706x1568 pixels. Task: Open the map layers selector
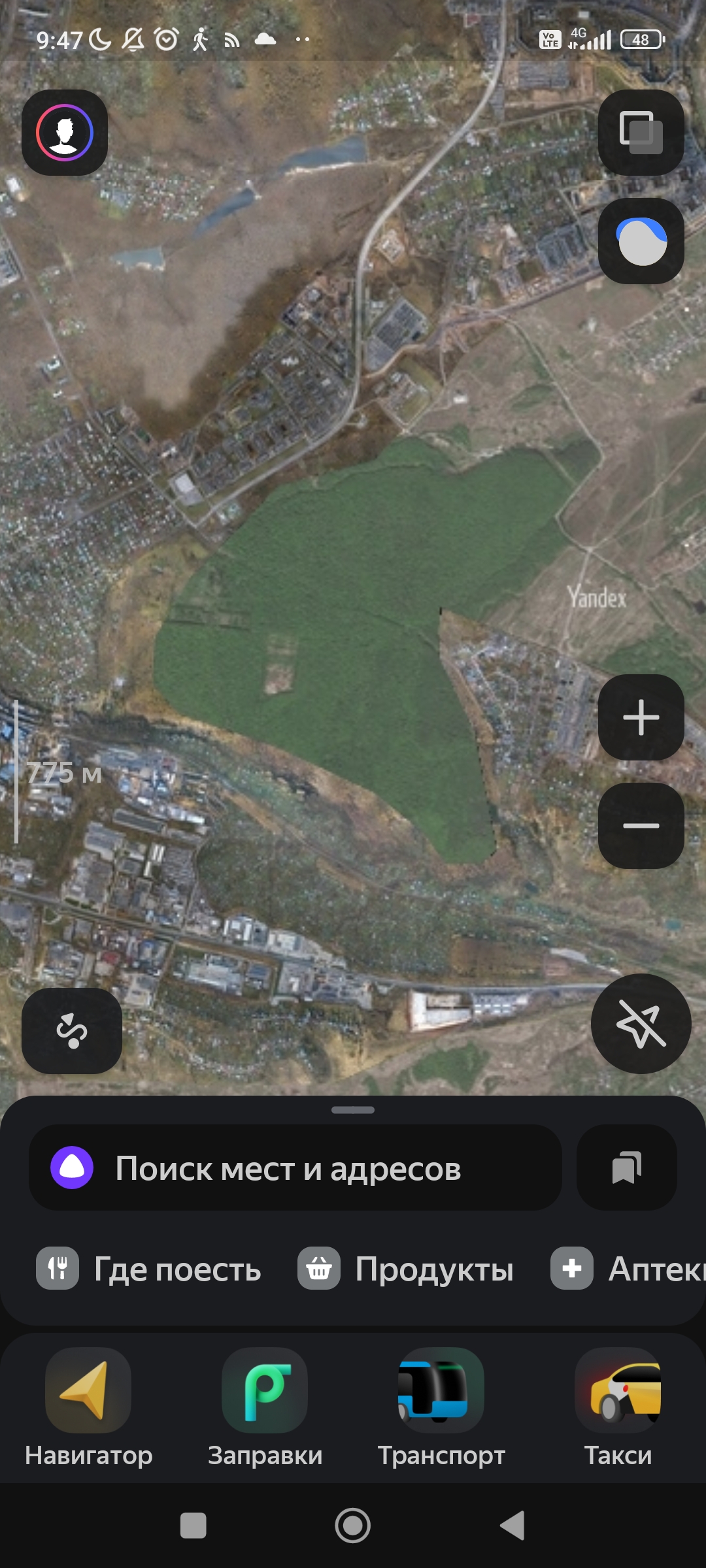(641, 133)
